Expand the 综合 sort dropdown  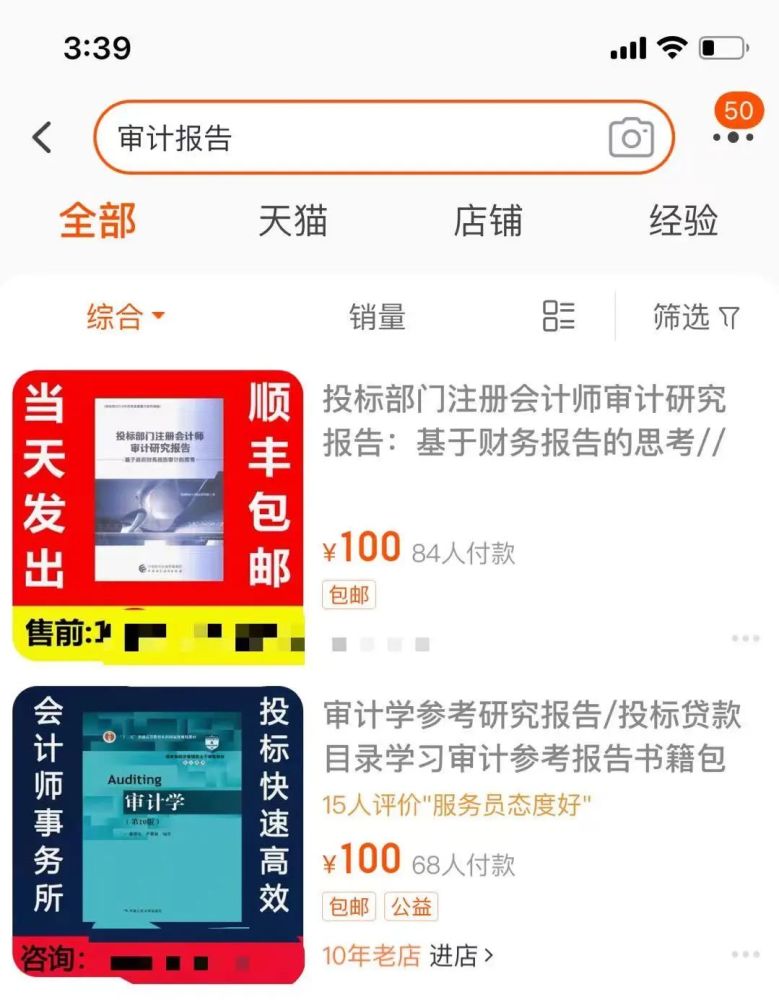click(125, 318)
